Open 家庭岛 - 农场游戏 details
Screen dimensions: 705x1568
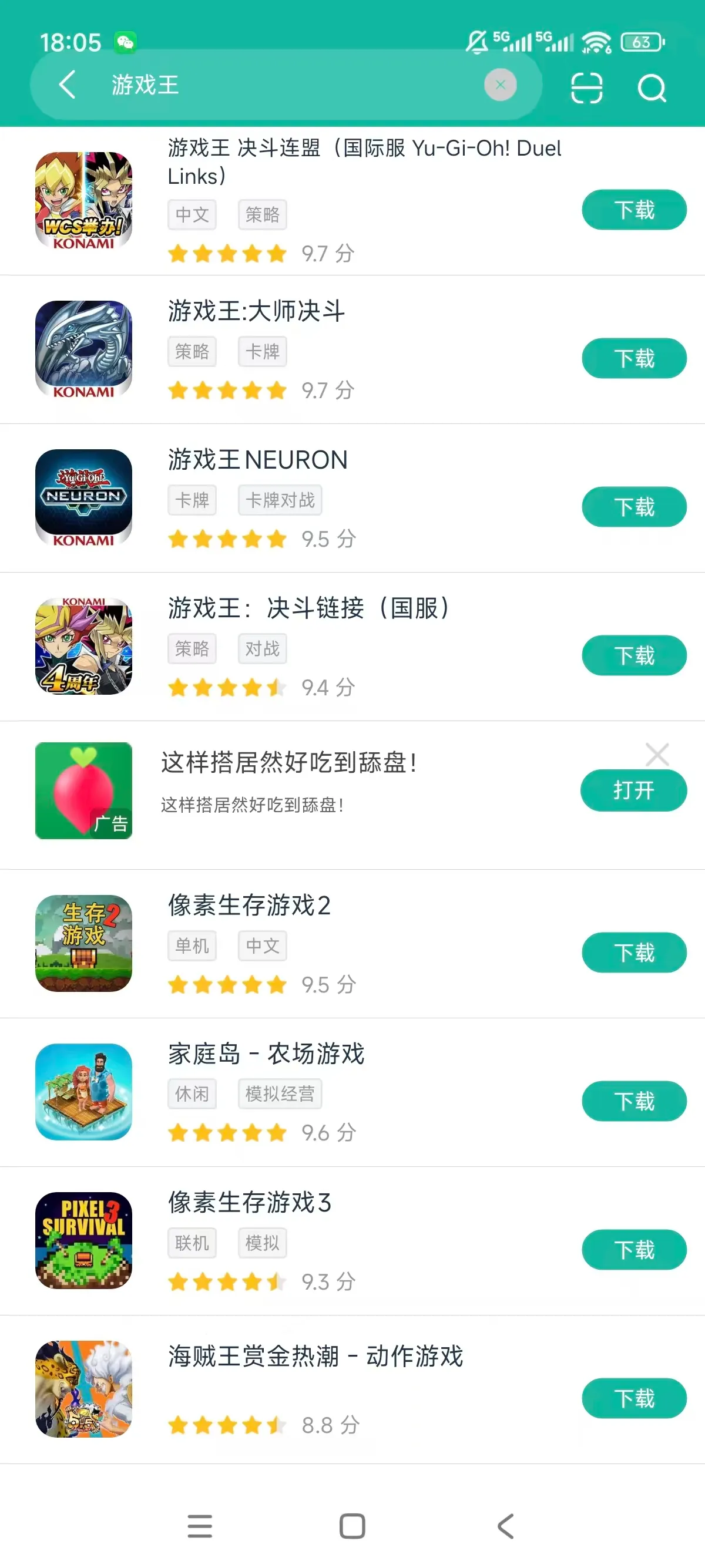[266, 1054]
